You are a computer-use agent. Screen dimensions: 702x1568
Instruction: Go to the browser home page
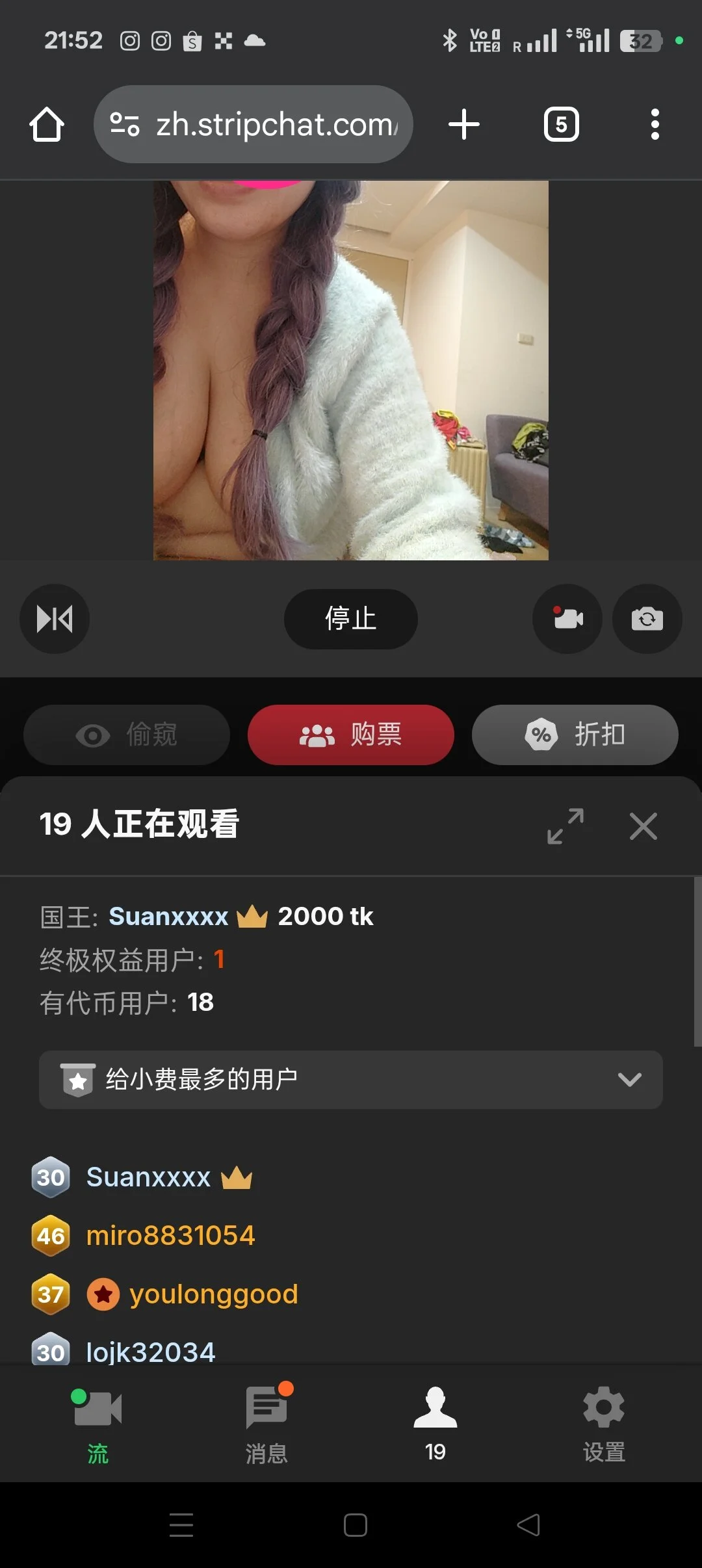pos(47,124)
